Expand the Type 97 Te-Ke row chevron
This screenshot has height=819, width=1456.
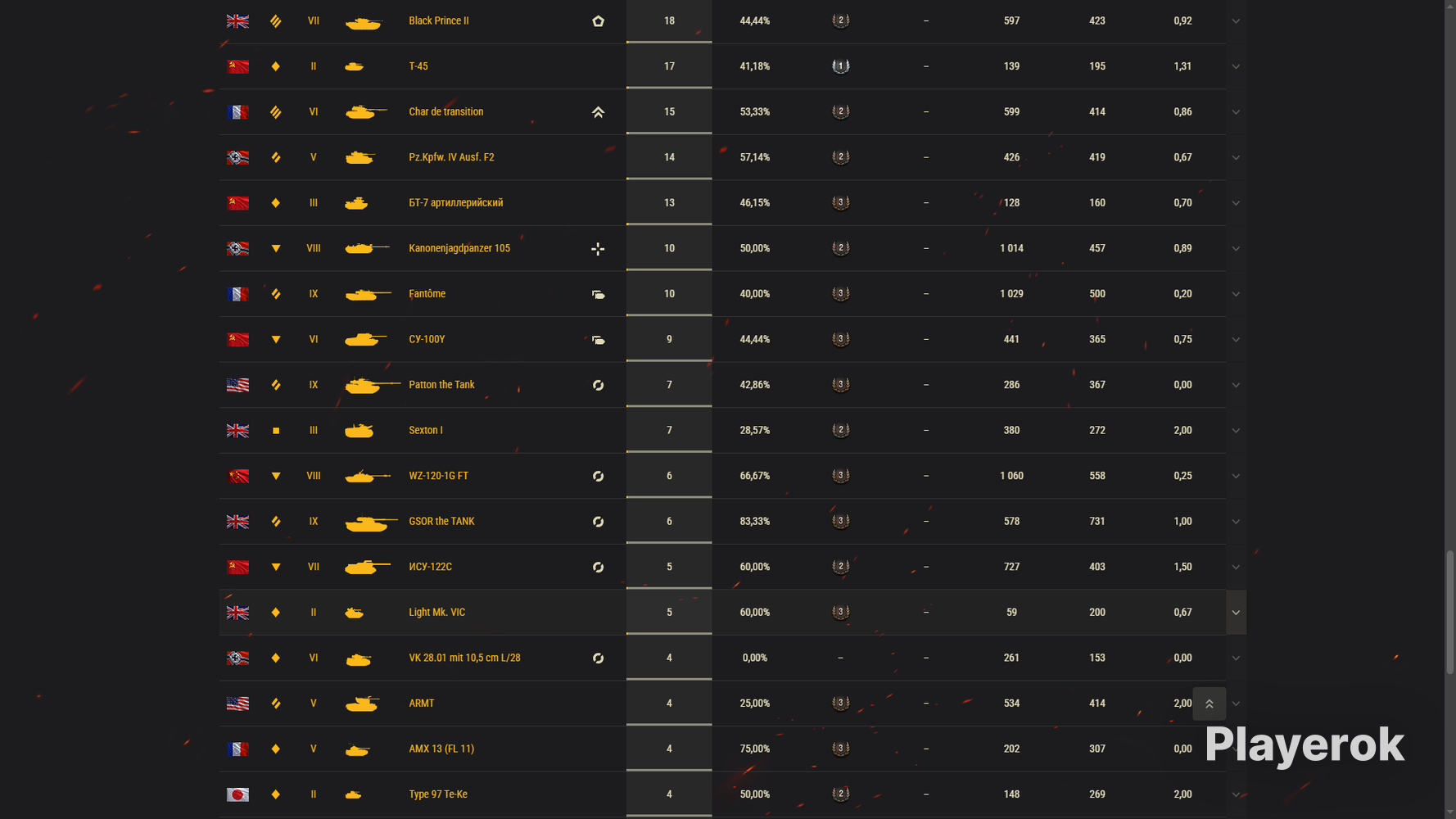(x=1236, y=794)
